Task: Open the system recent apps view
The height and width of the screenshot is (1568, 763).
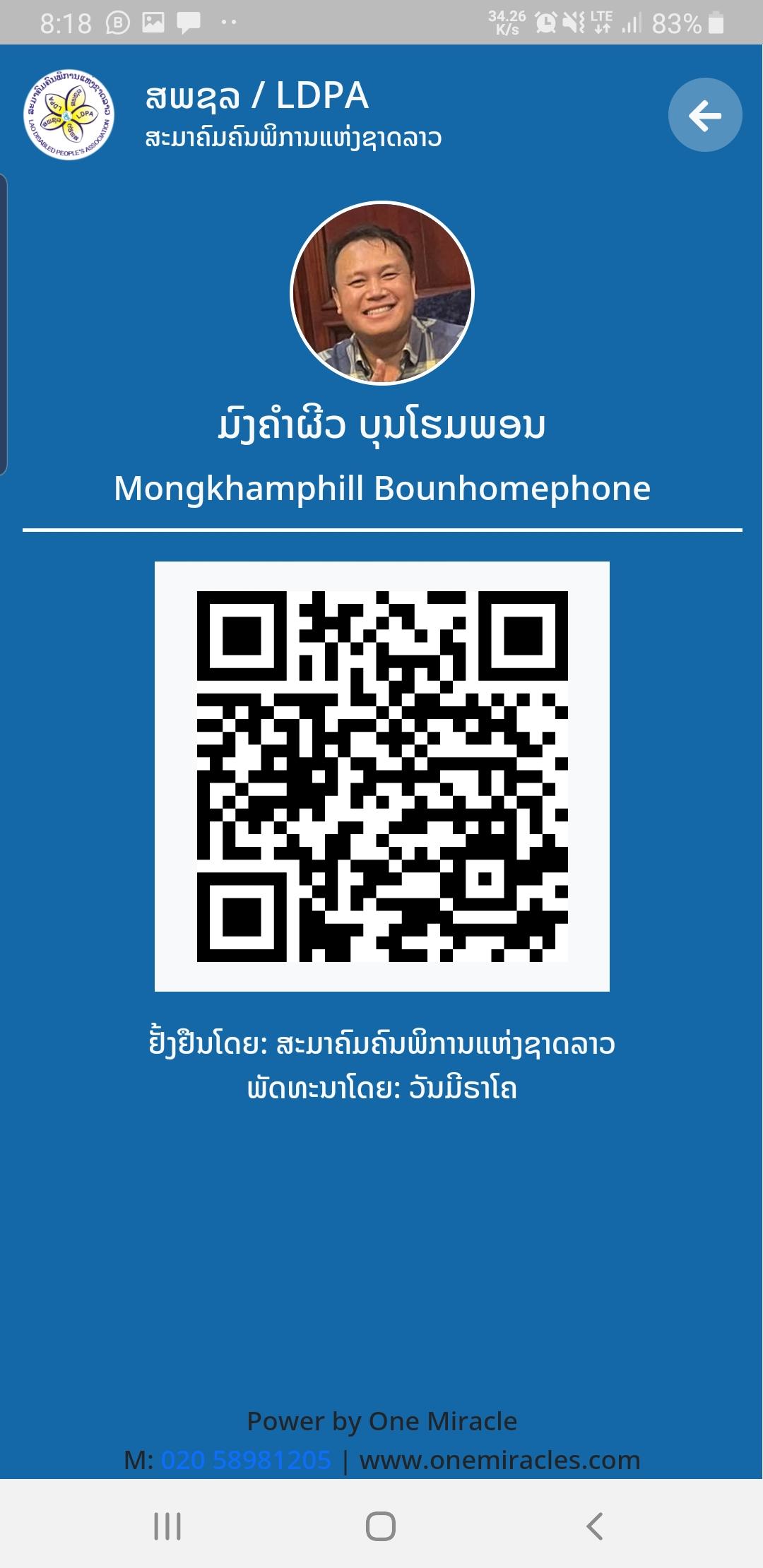Action: point(167,1526)
